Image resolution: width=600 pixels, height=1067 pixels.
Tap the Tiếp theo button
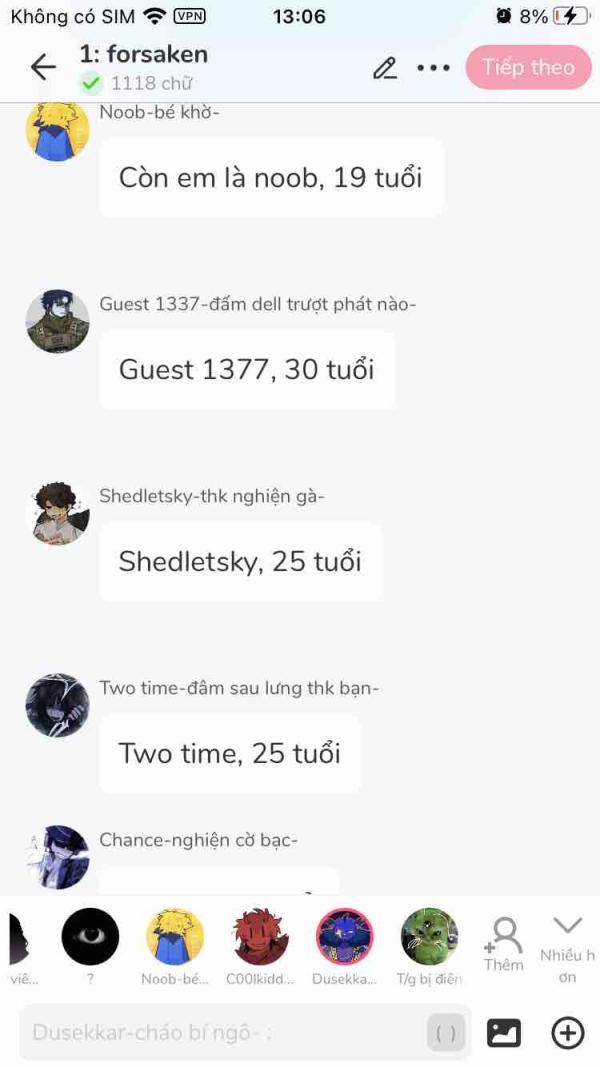click(x=528, y=67)
